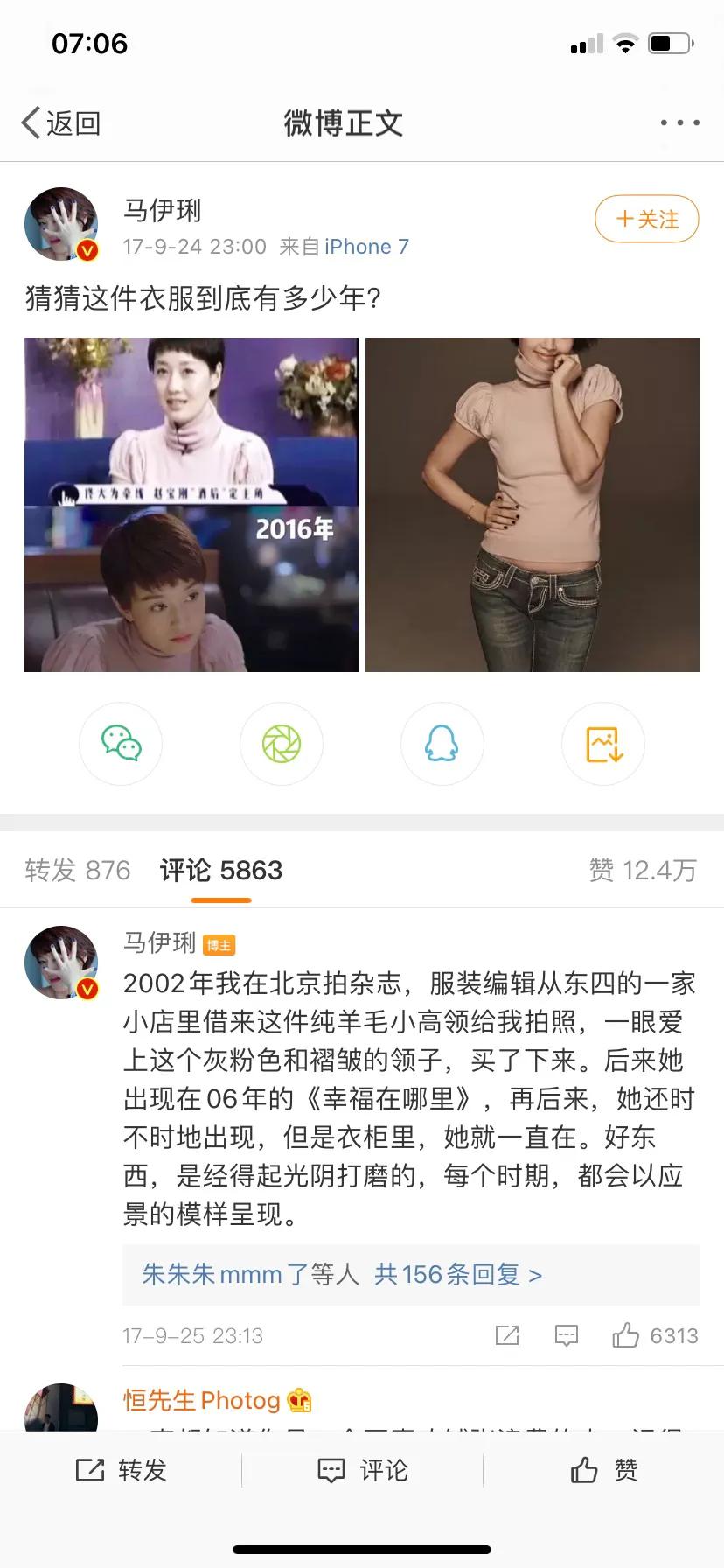
Task: Share post to WeChat Moments
Action: click(282, 744)
